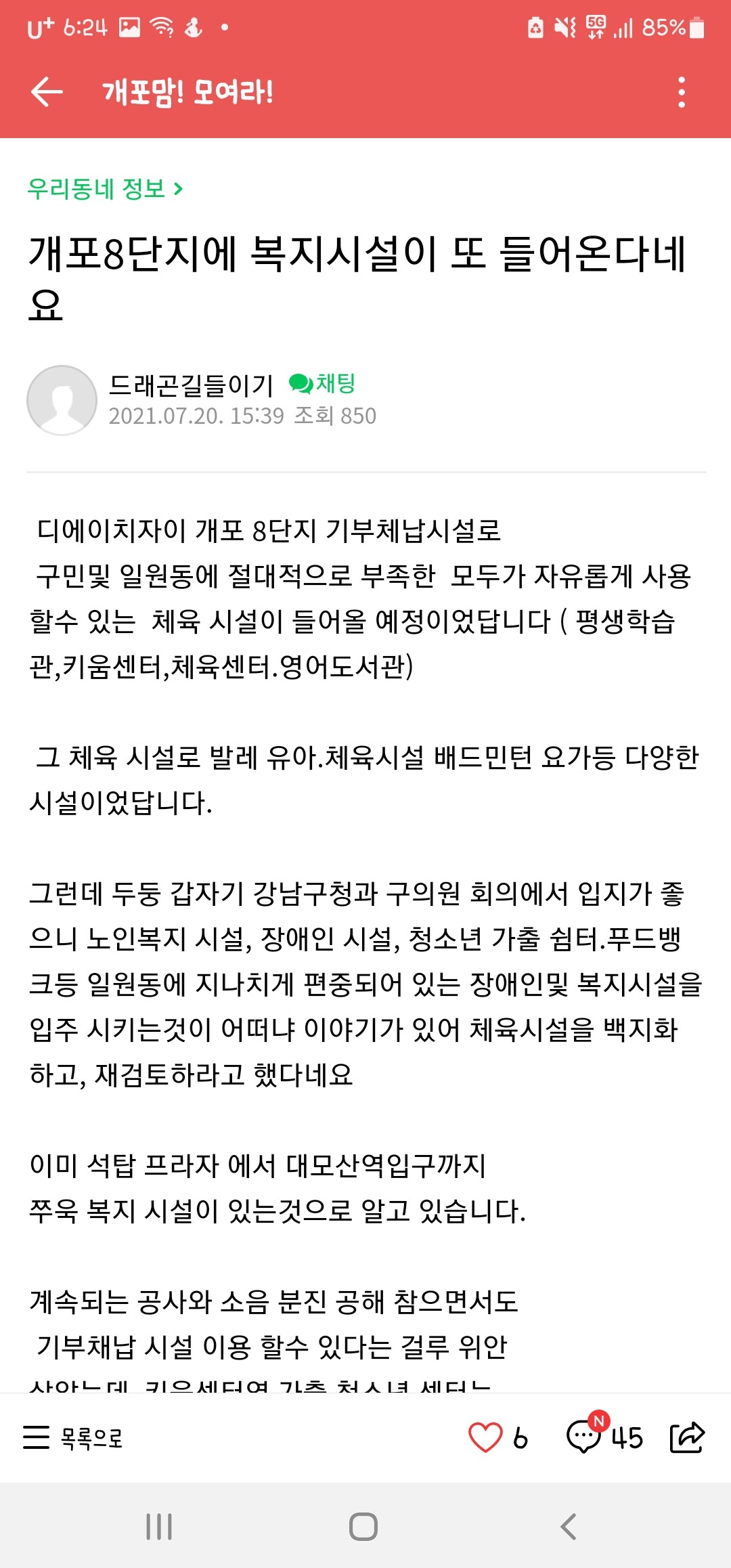The width and height of the screenshot is (731, 1568).
Task: Open recent apps from navigation bar
Action: (160, 1527)
